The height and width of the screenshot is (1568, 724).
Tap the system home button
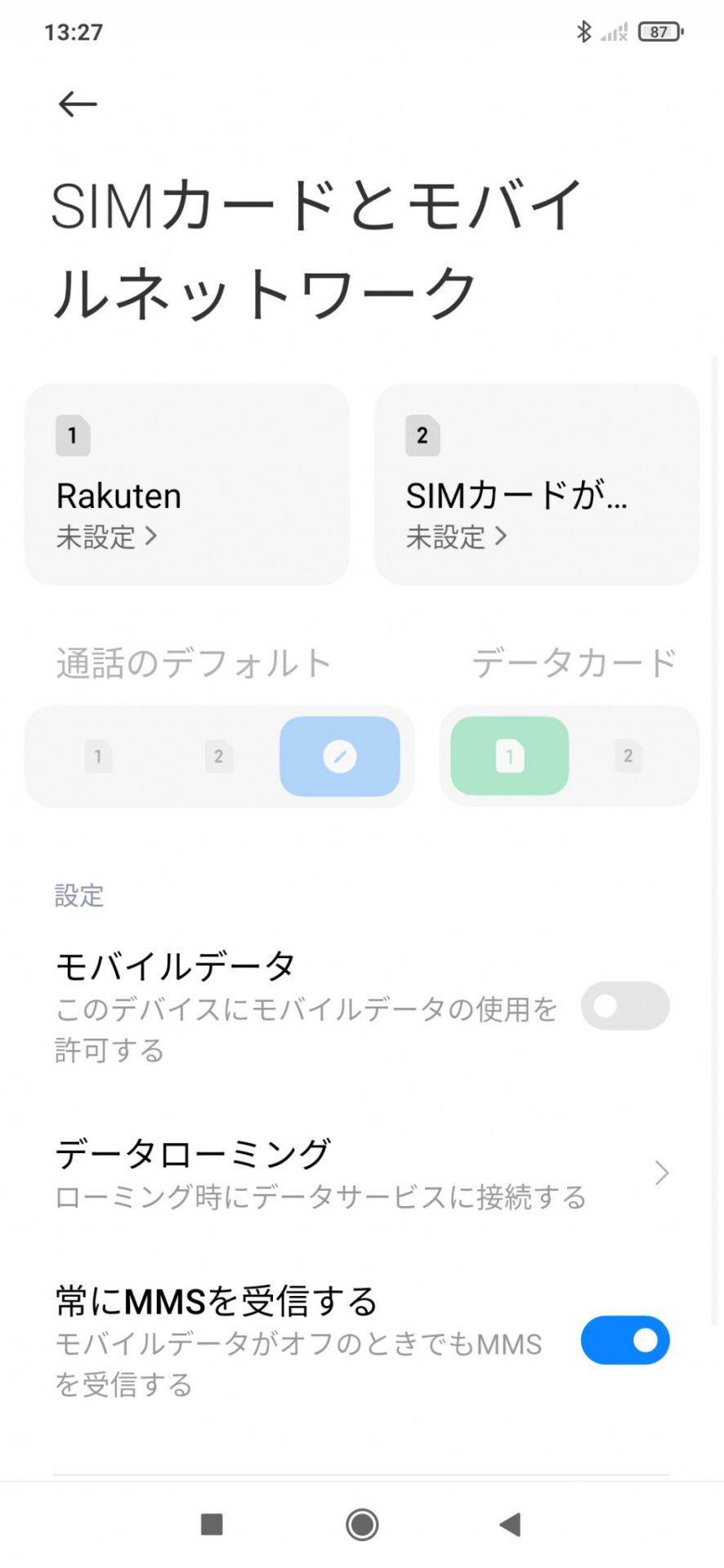(362, 1524)
